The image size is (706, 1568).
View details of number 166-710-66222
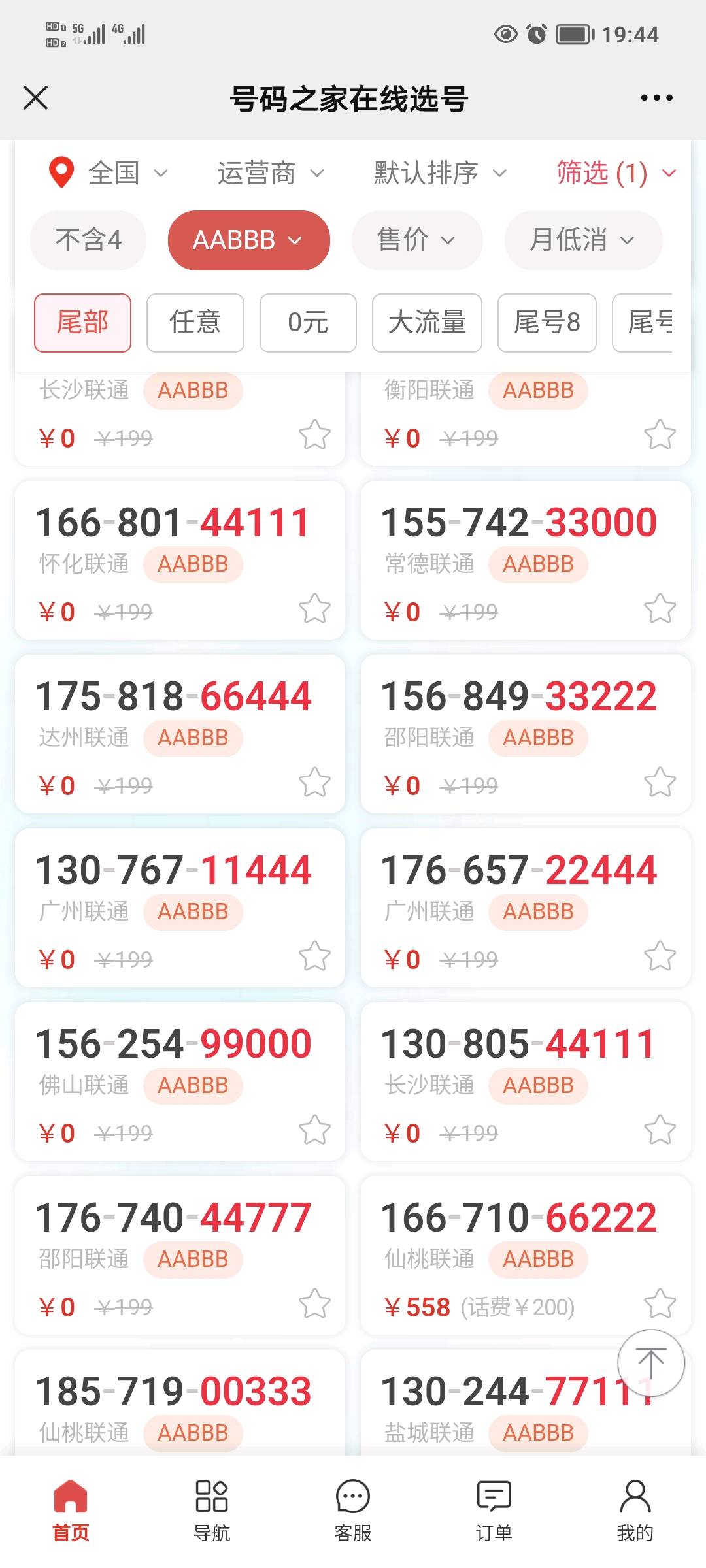[x=526, y=1256]
